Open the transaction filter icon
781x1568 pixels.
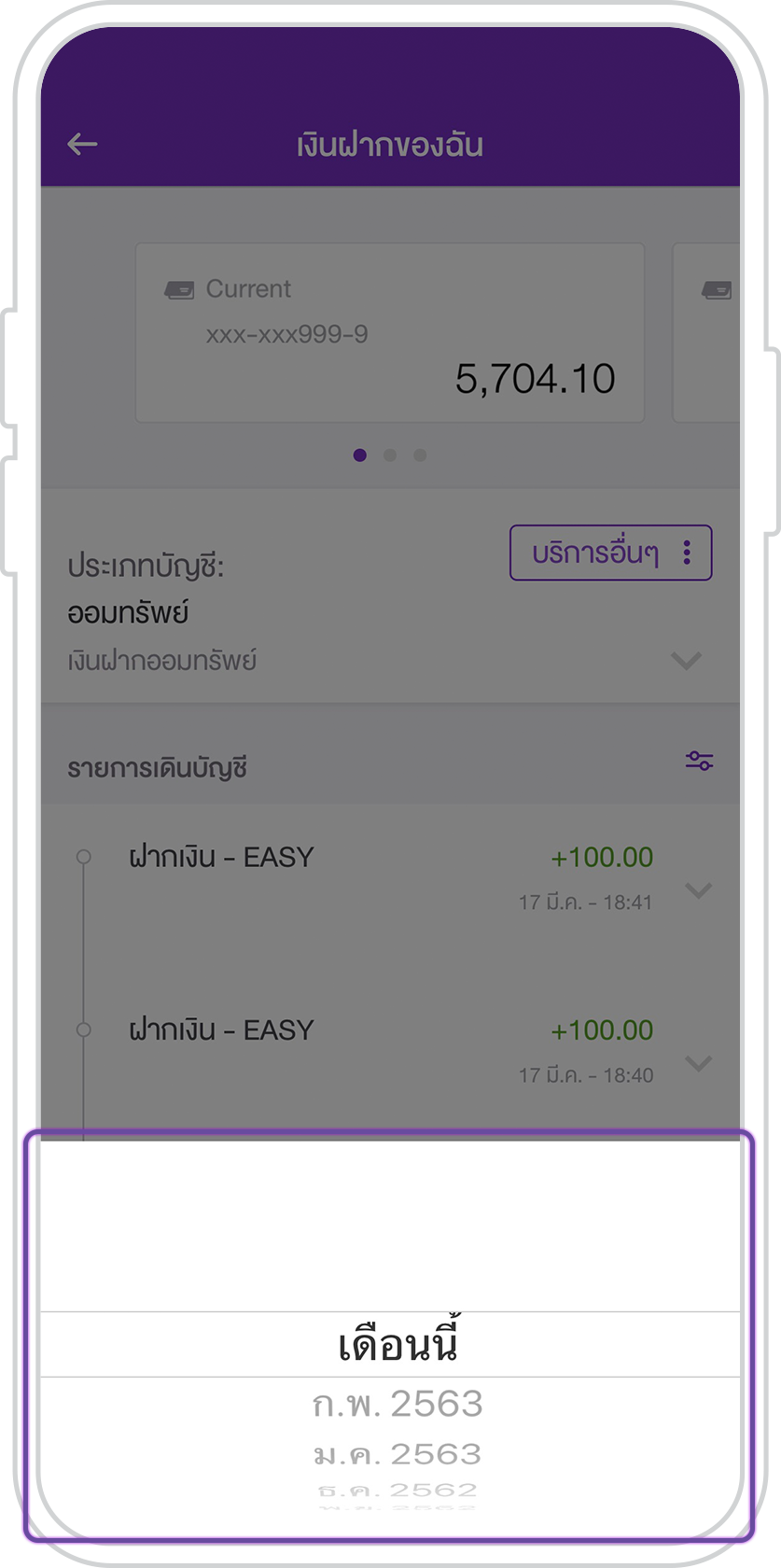coord(699,761)
